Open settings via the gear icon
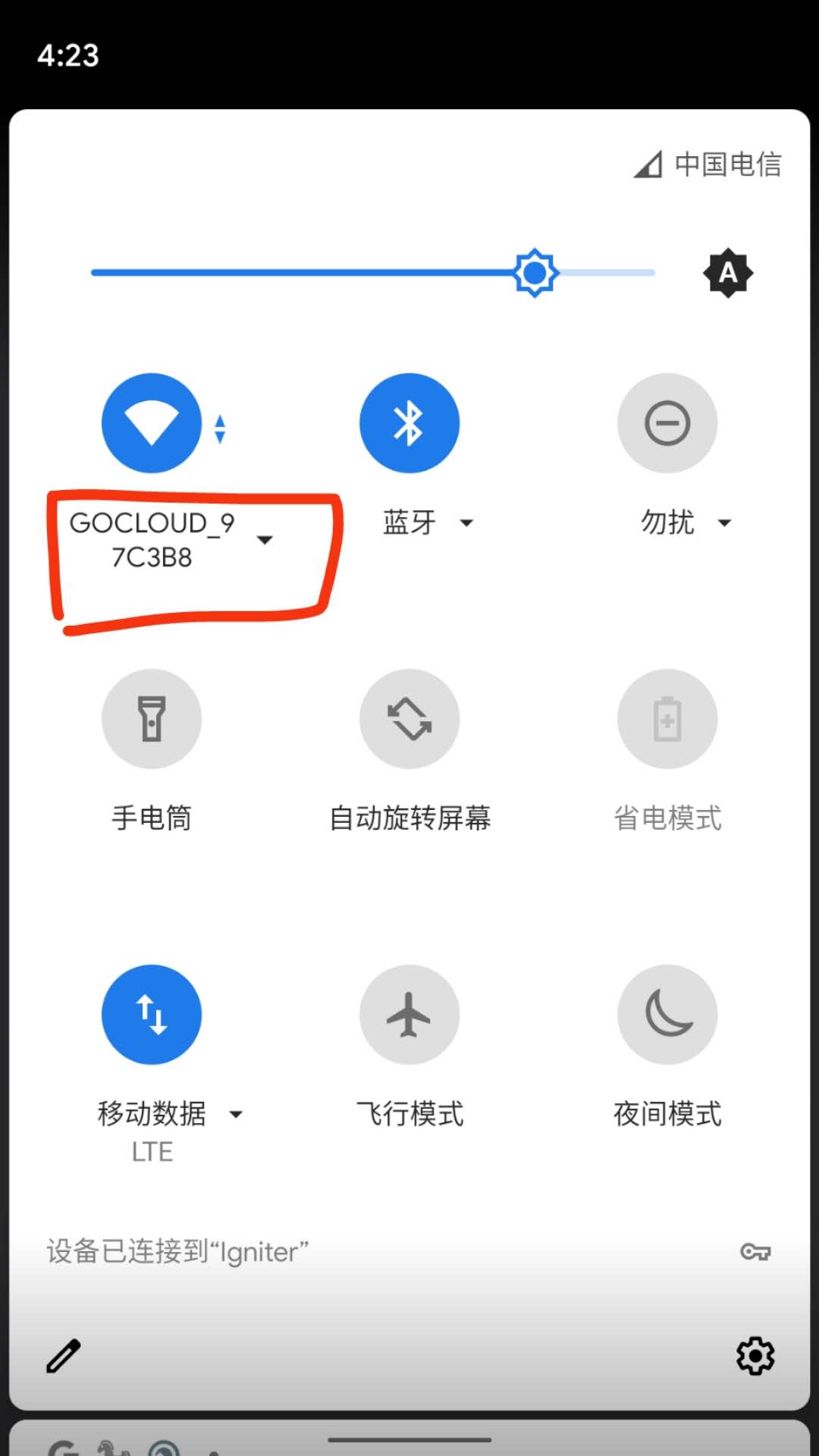819x1456 pixels. click(755, 1356)
